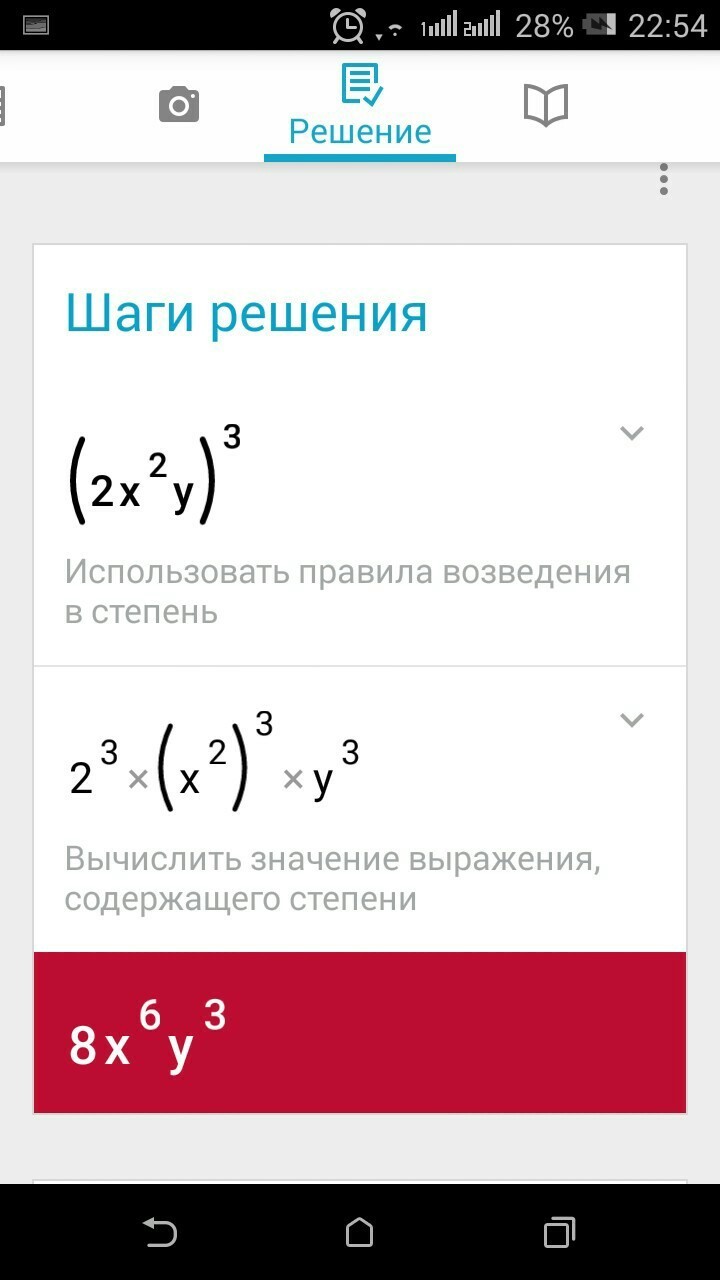This screenshot has width=720, height=1280.
Task: Open the textbook tab
Action: coord(546,105)
